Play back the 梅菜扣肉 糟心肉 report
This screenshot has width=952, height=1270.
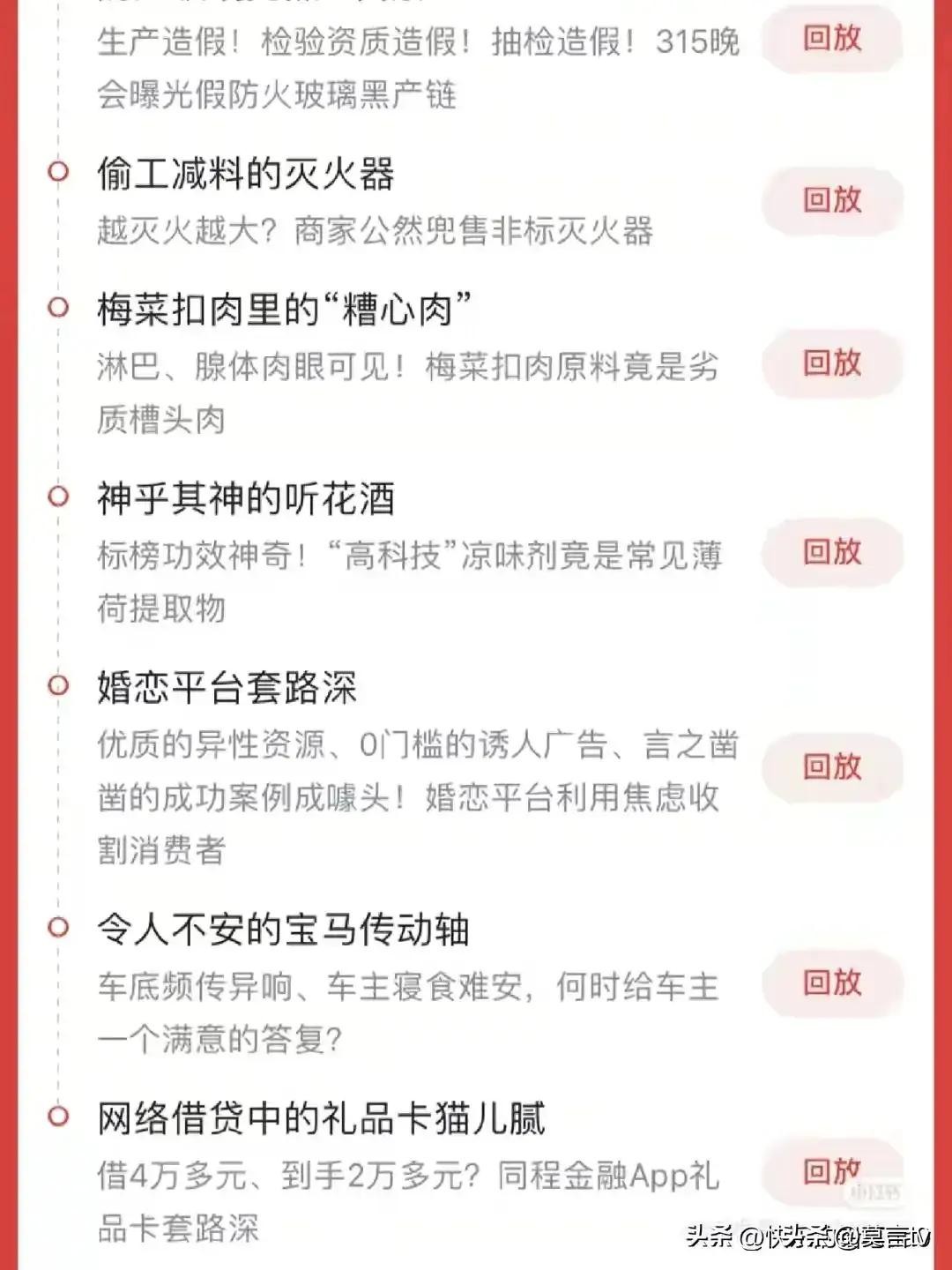pos(831,362)
